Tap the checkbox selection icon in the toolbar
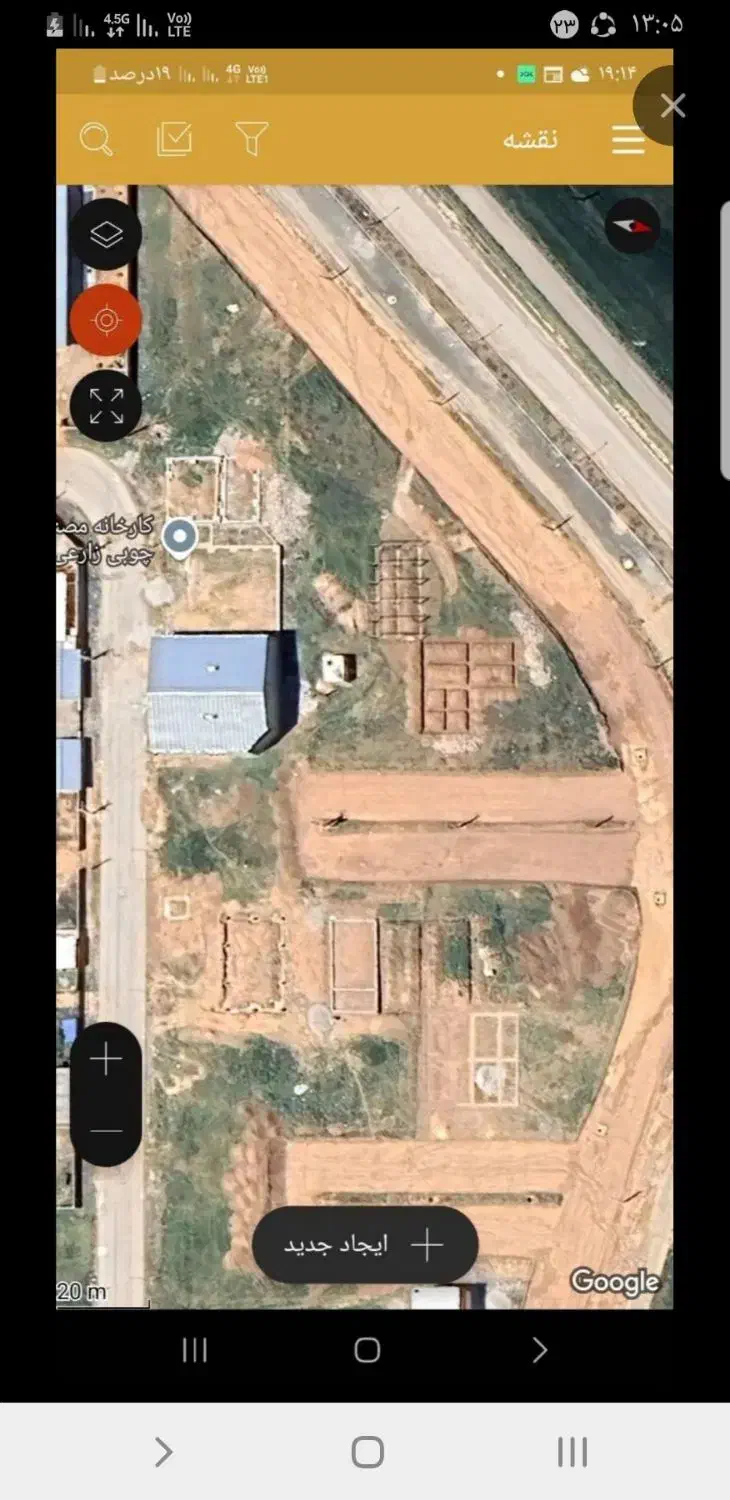The height and width of the screenshot is (1500, 730). click(x=174, y=140)
